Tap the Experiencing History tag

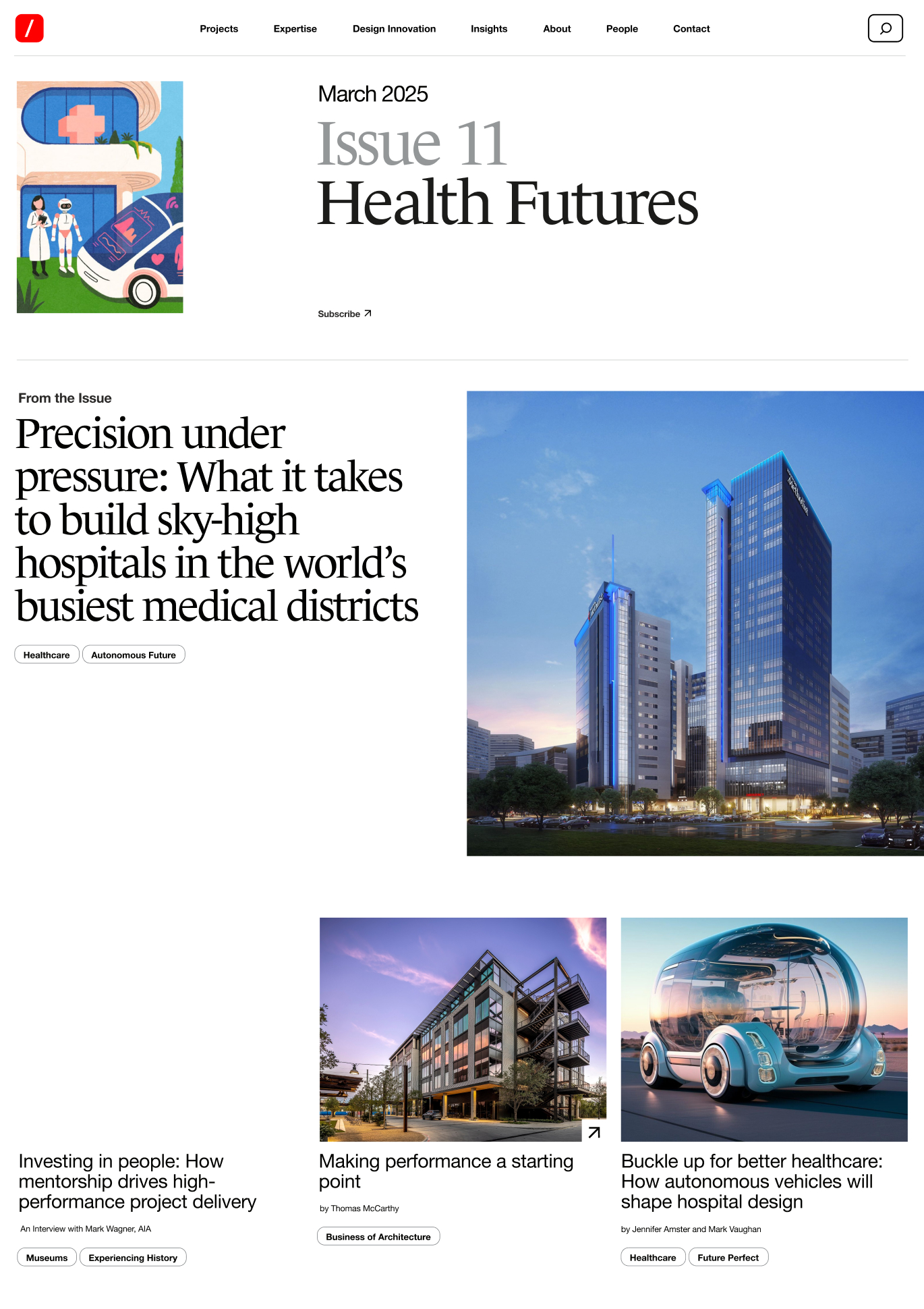pos(133,1258)
